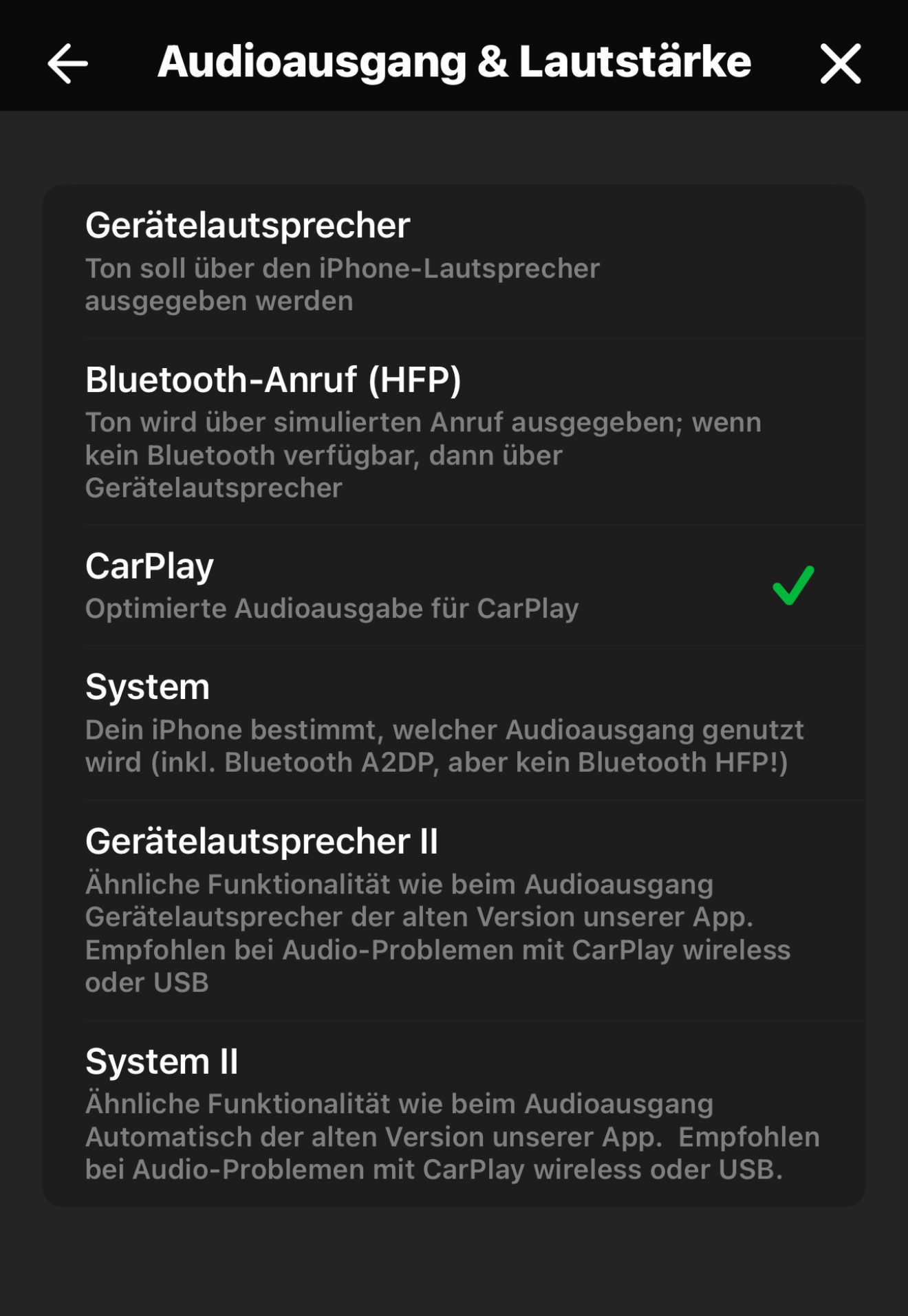908x1316 pixels.
Task: Go back with the arrow icon
Action: click(67, 63)
